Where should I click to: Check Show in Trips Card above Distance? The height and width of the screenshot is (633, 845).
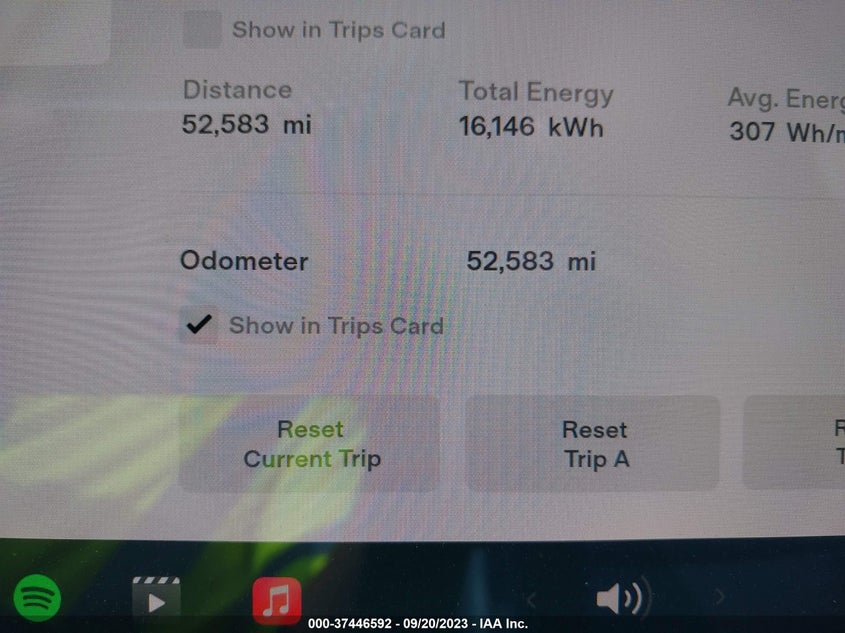click(202, 29)
